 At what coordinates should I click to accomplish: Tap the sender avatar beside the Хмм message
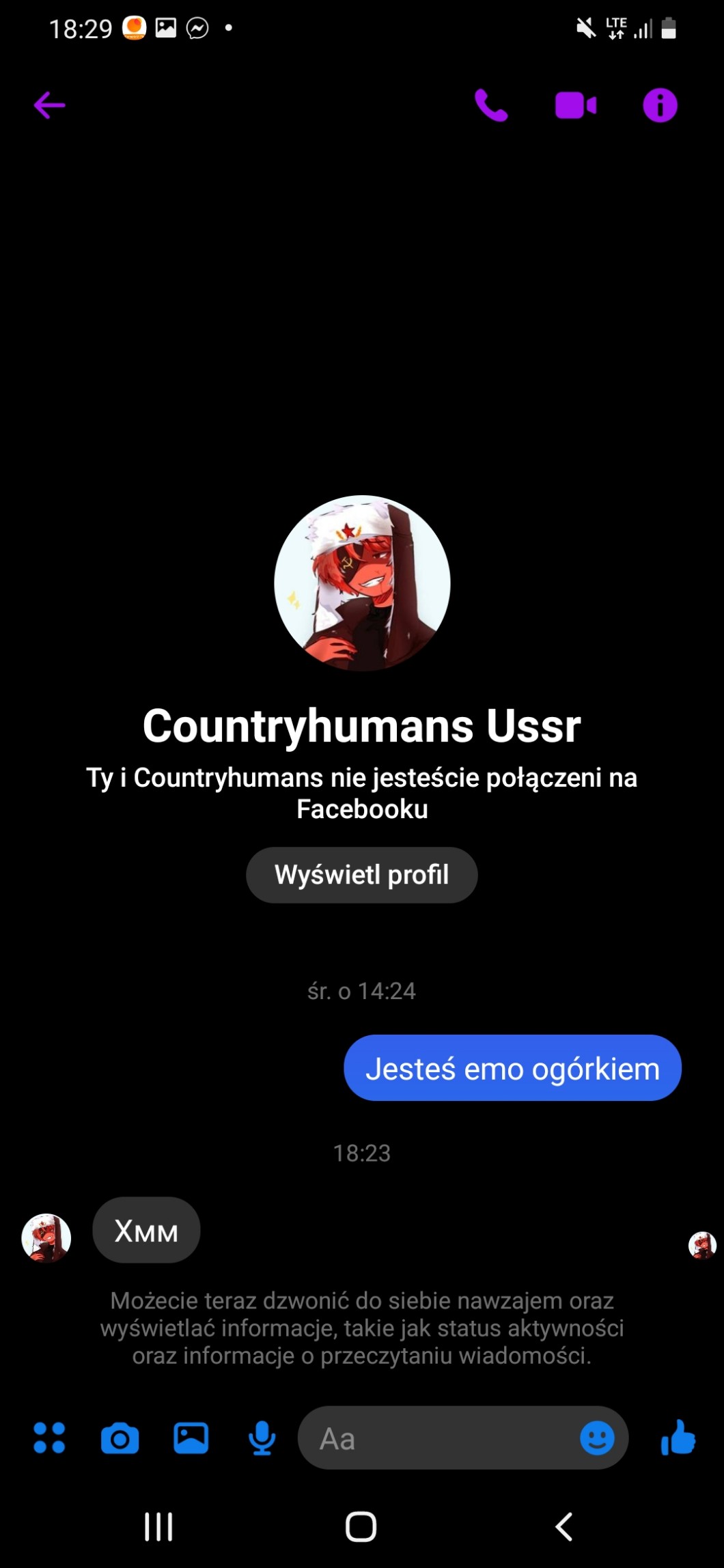(46, 1237)
